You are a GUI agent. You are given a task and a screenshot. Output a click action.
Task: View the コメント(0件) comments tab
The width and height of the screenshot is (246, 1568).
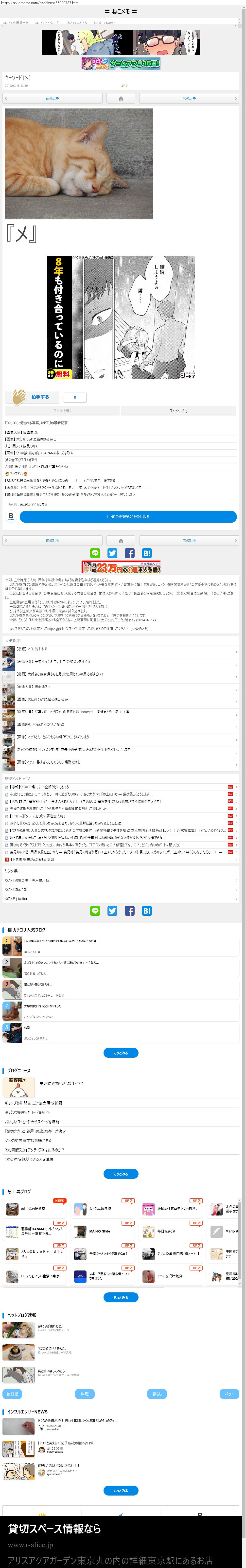point(178,411)
